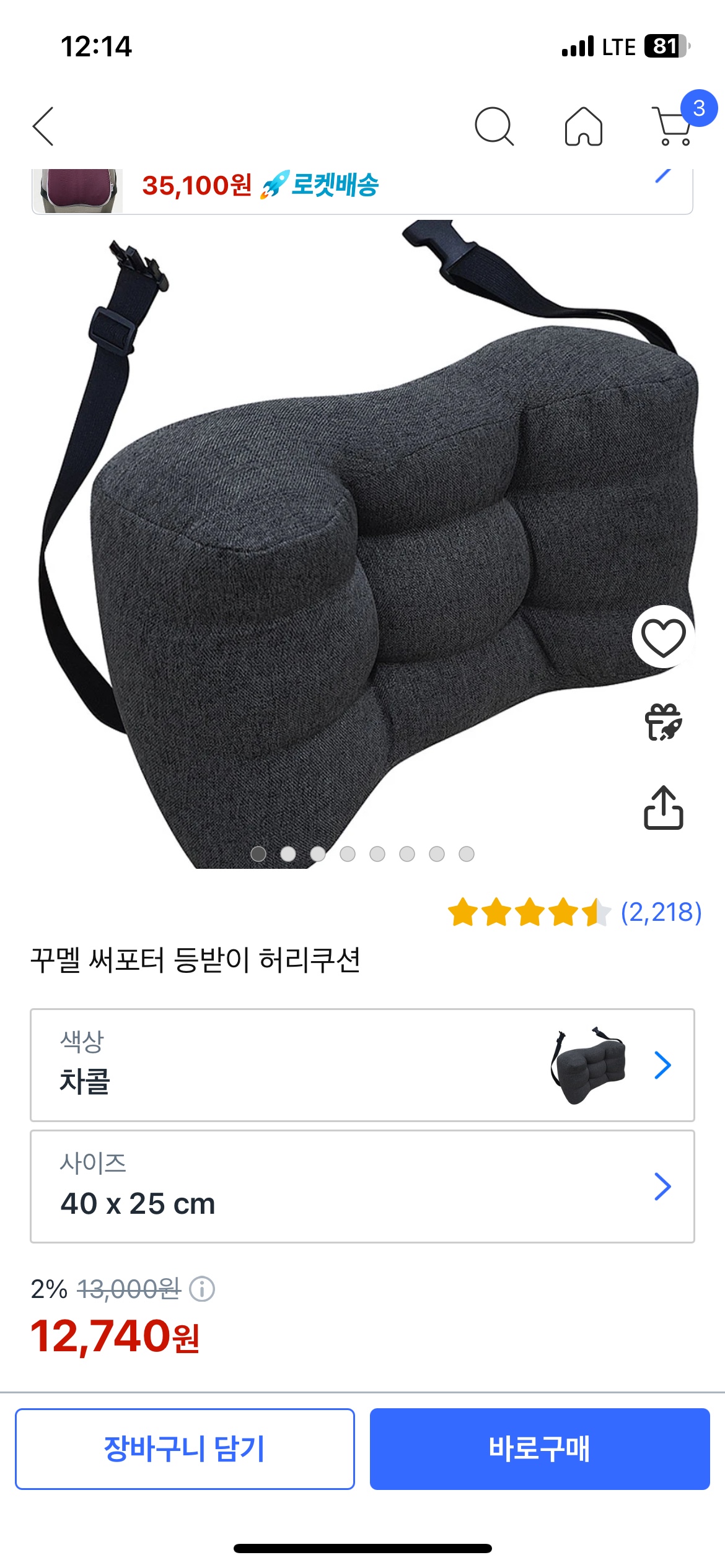Go to the home icon
The image size is (725, 1568).
583,126
